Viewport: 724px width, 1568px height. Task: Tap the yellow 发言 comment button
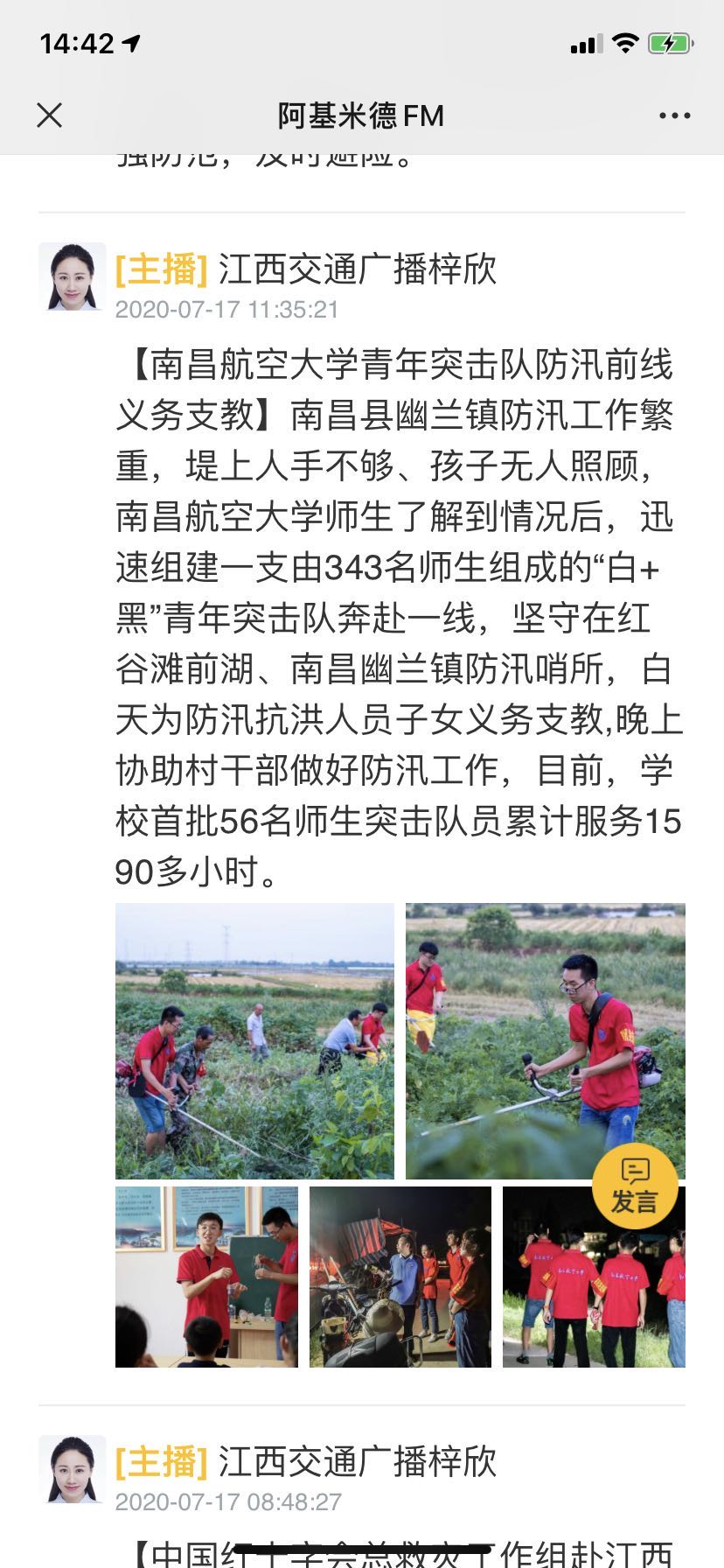(x=635, y=1187)
